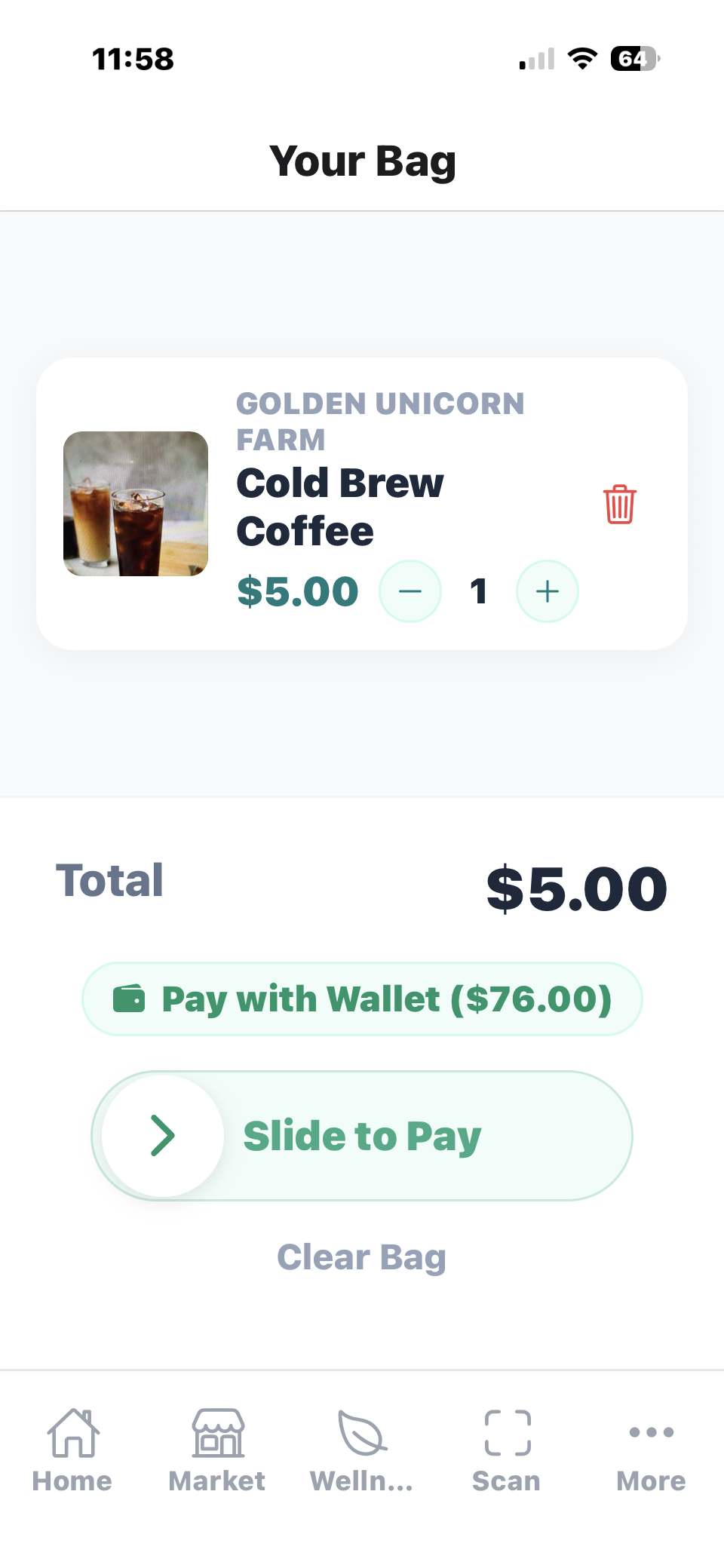724x1568 pixels.
Task: Open the Wellness tab
Action: (x=362, y=1451)
